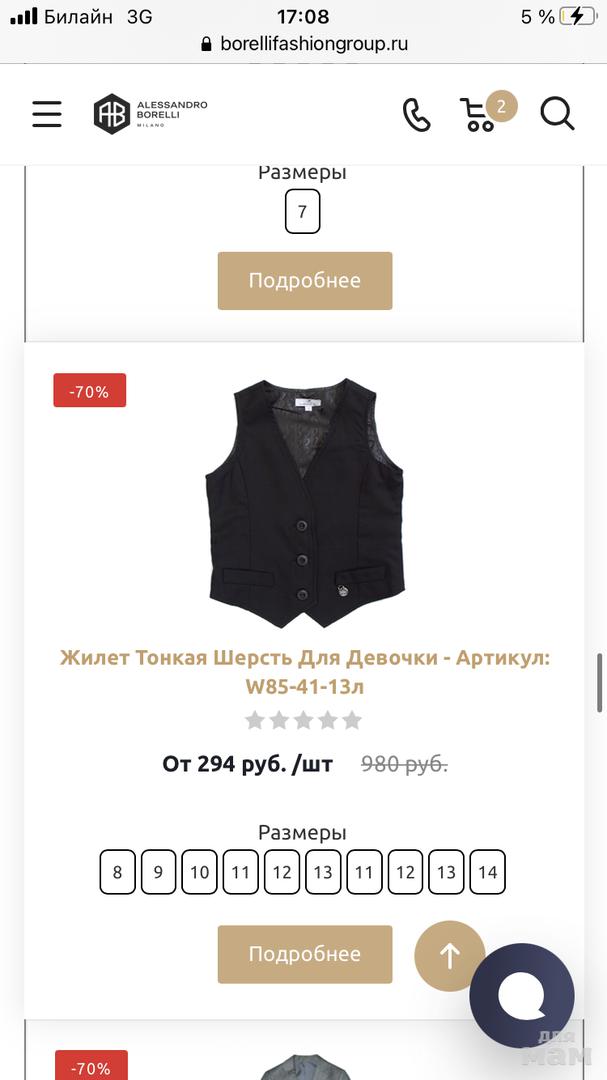Tap Подробнее below the size 7 chip
Viewport: 607px width, 1080px height.
click(x=305, y=281)
